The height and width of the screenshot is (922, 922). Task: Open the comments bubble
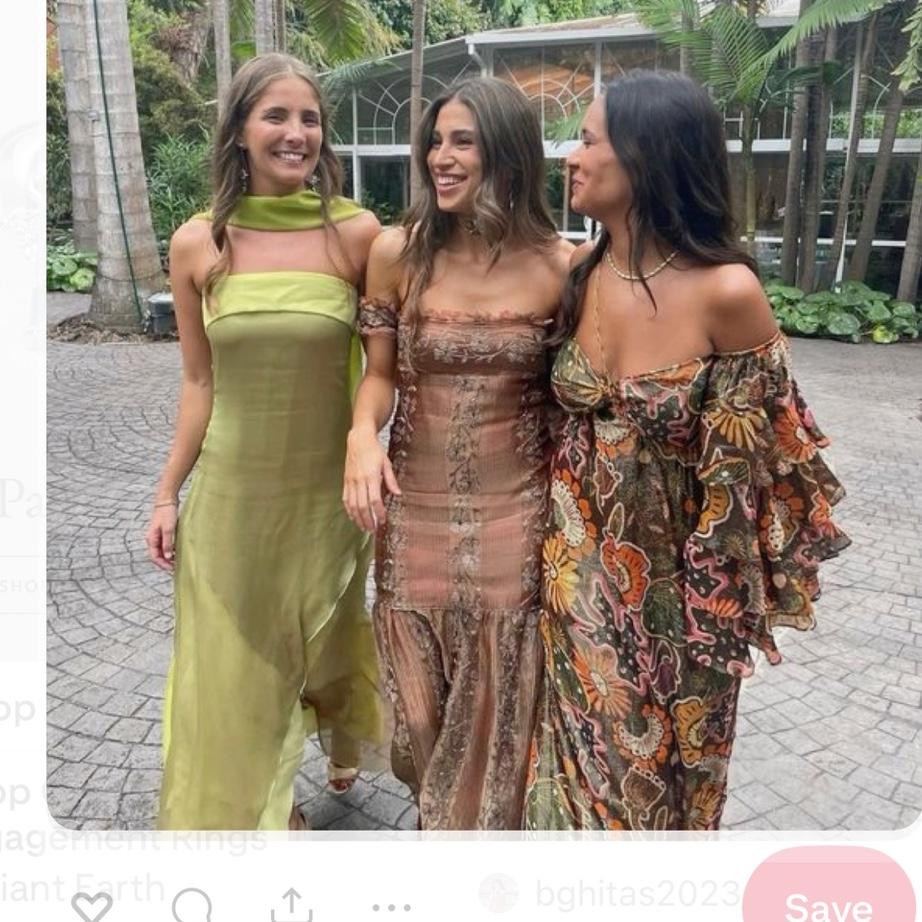coord(191,905)
